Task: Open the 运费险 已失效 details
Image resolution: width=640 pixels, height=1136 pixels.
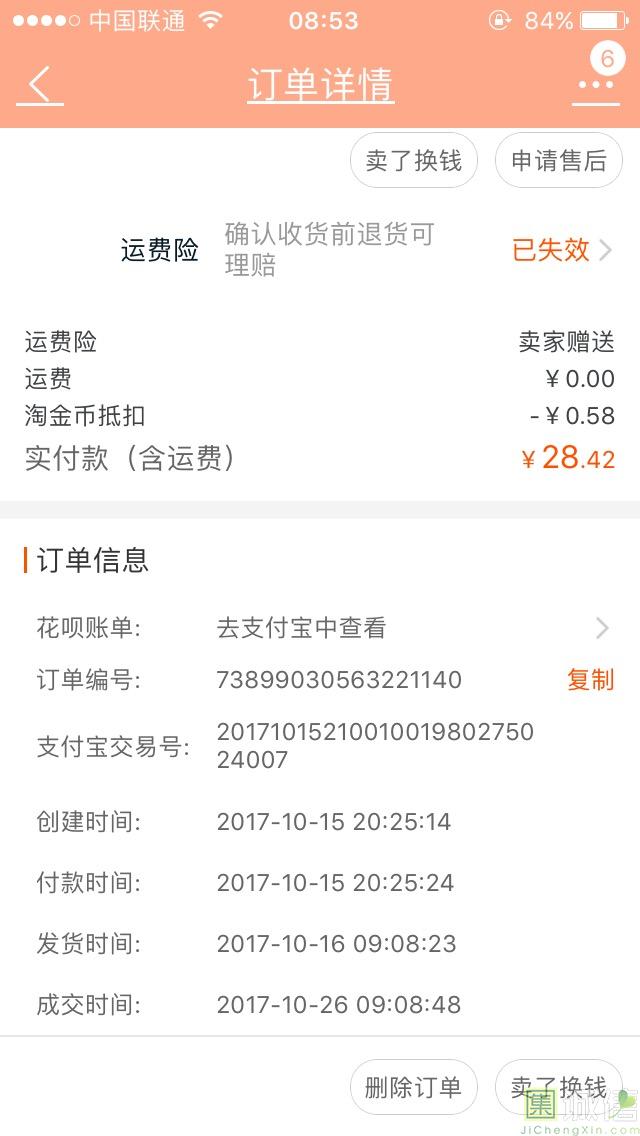Action: (561, 250)
